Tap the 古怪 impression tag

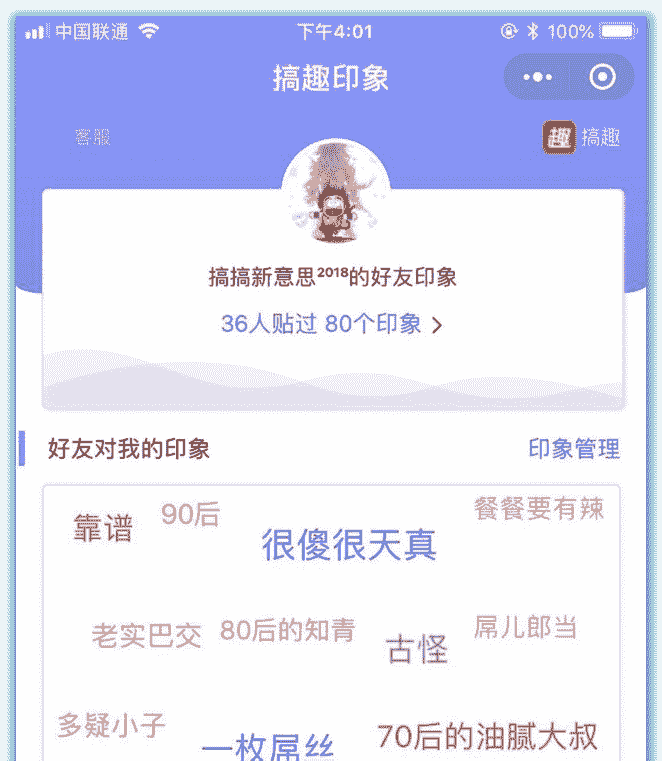pyautogui.click(x=417, y=650)
